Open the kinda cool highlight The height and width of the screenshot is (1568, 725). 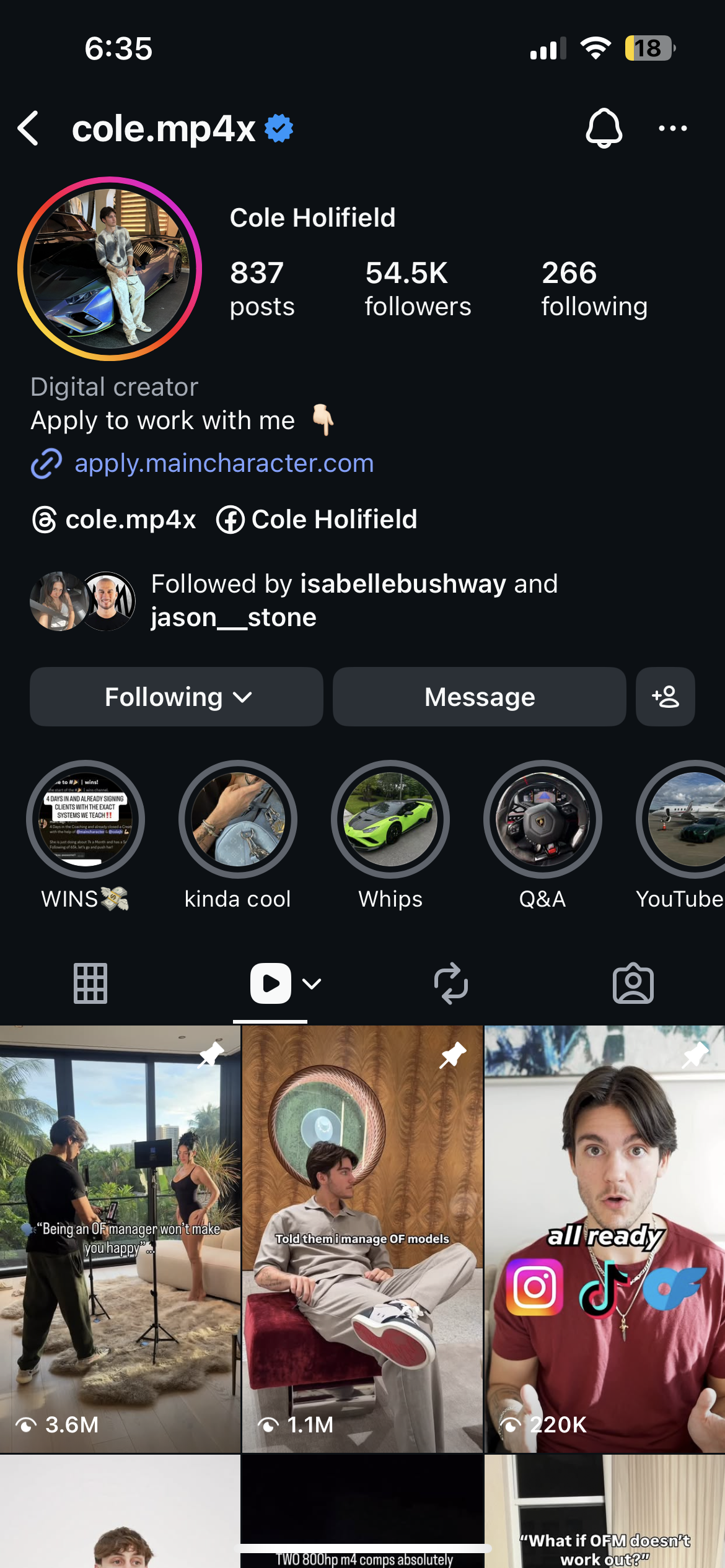point(238,819)
